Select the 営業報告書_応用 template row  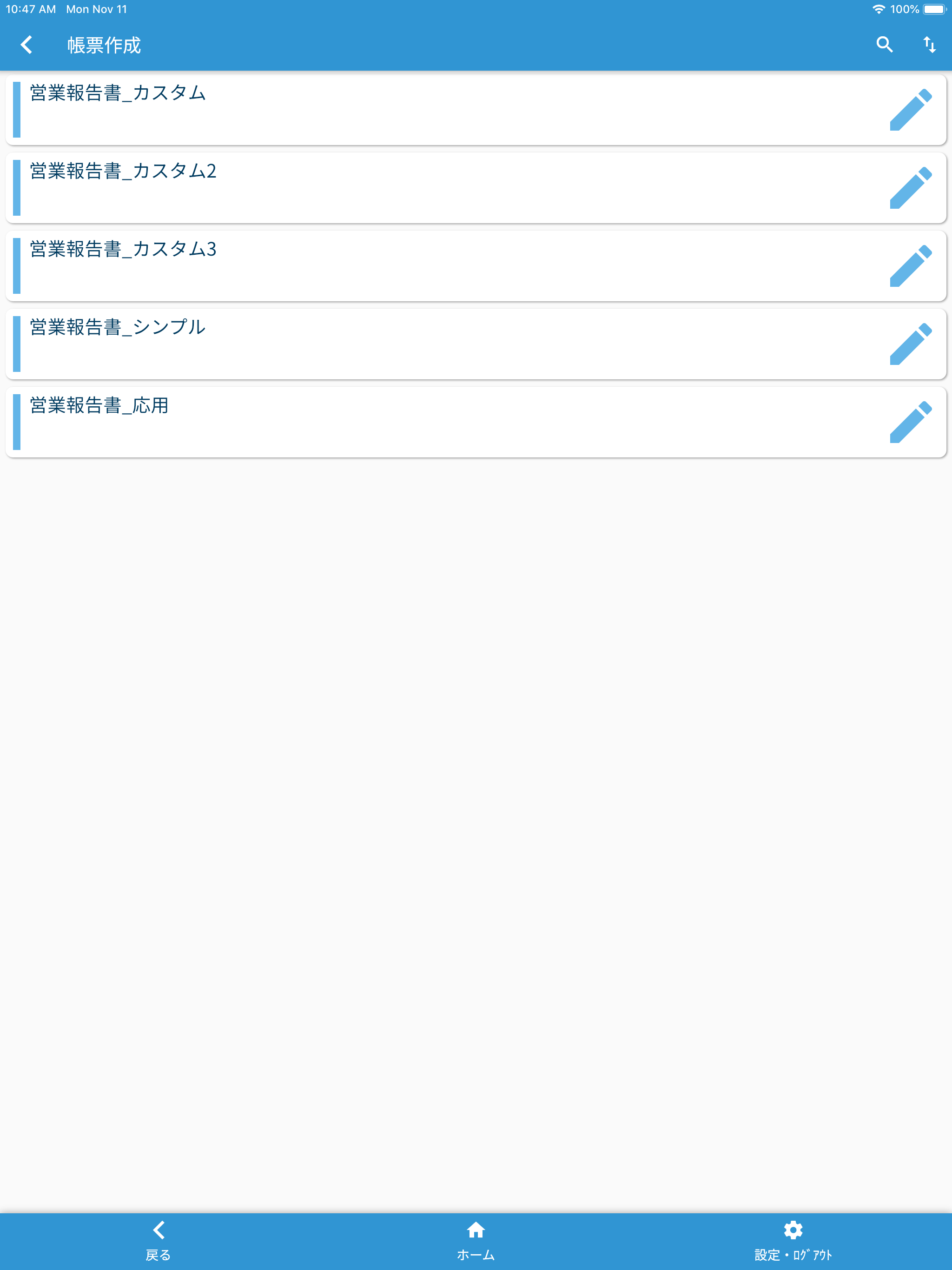point(402,422)
